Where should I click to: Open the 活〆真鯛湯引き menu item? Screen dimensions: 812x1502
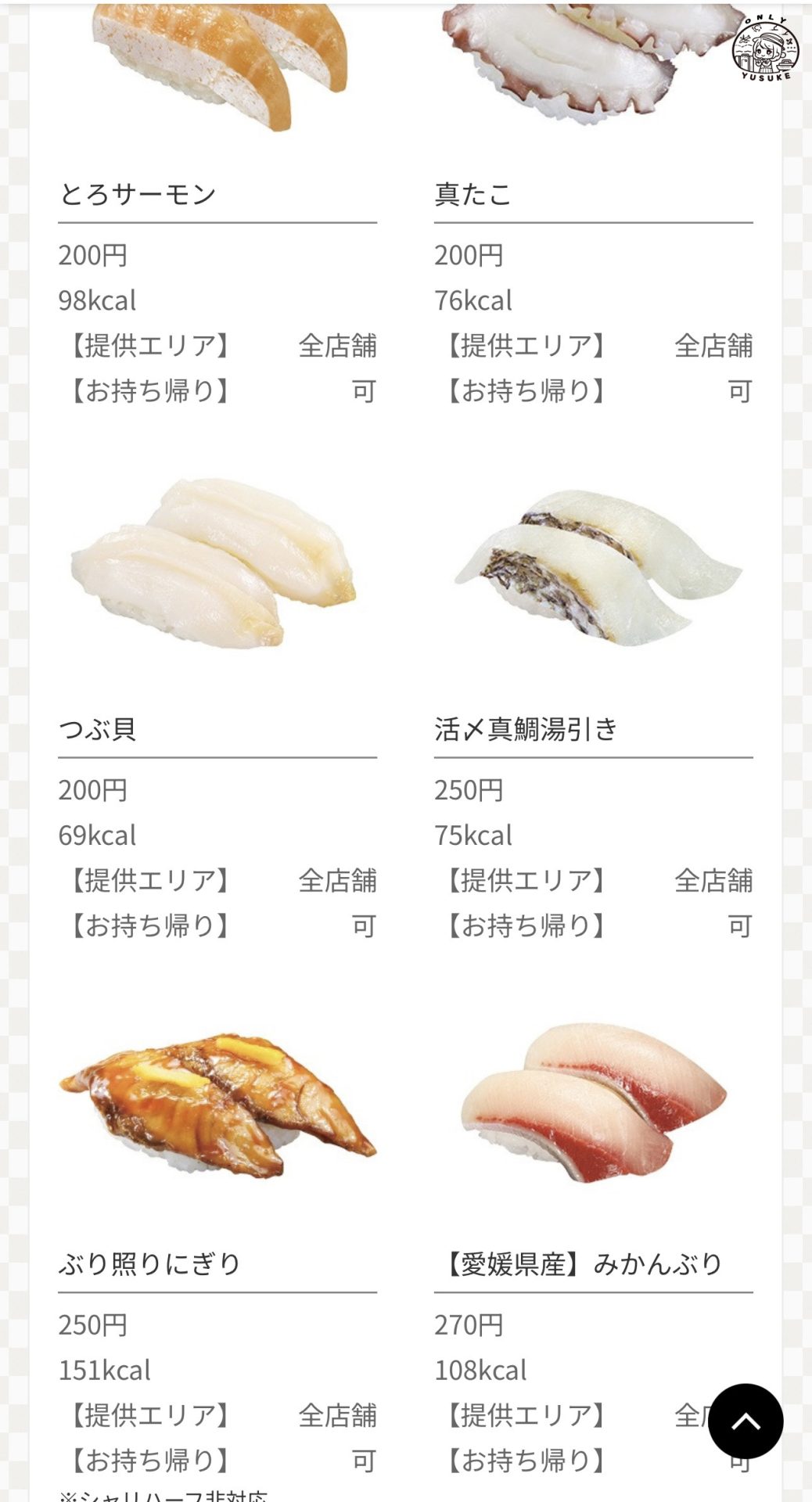[x=526, y=728]
